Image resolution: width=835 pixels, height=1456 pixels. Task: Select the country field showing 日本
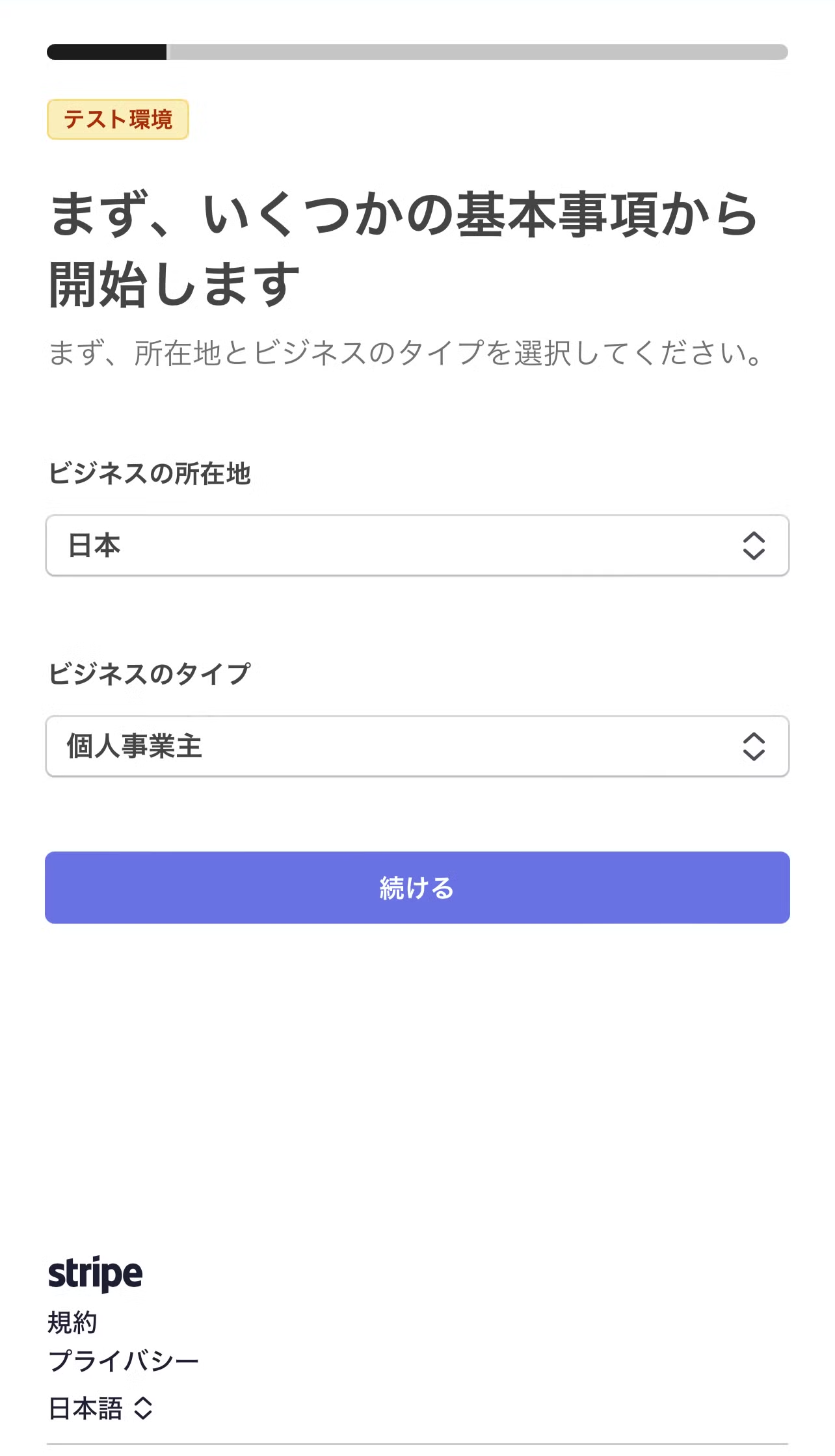pos(416,545)
